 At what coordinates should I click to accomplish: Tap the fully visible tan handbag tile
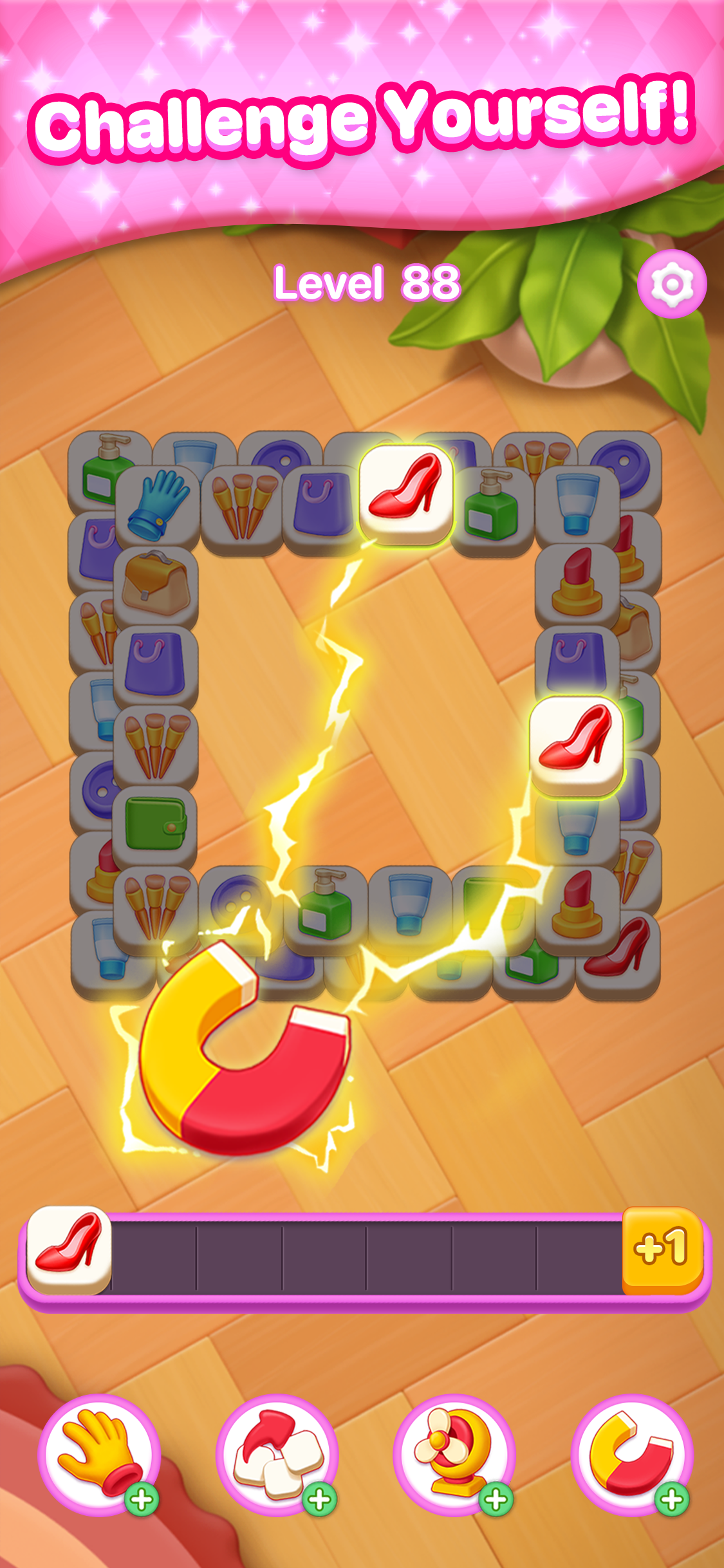click(x=155, y=584)
